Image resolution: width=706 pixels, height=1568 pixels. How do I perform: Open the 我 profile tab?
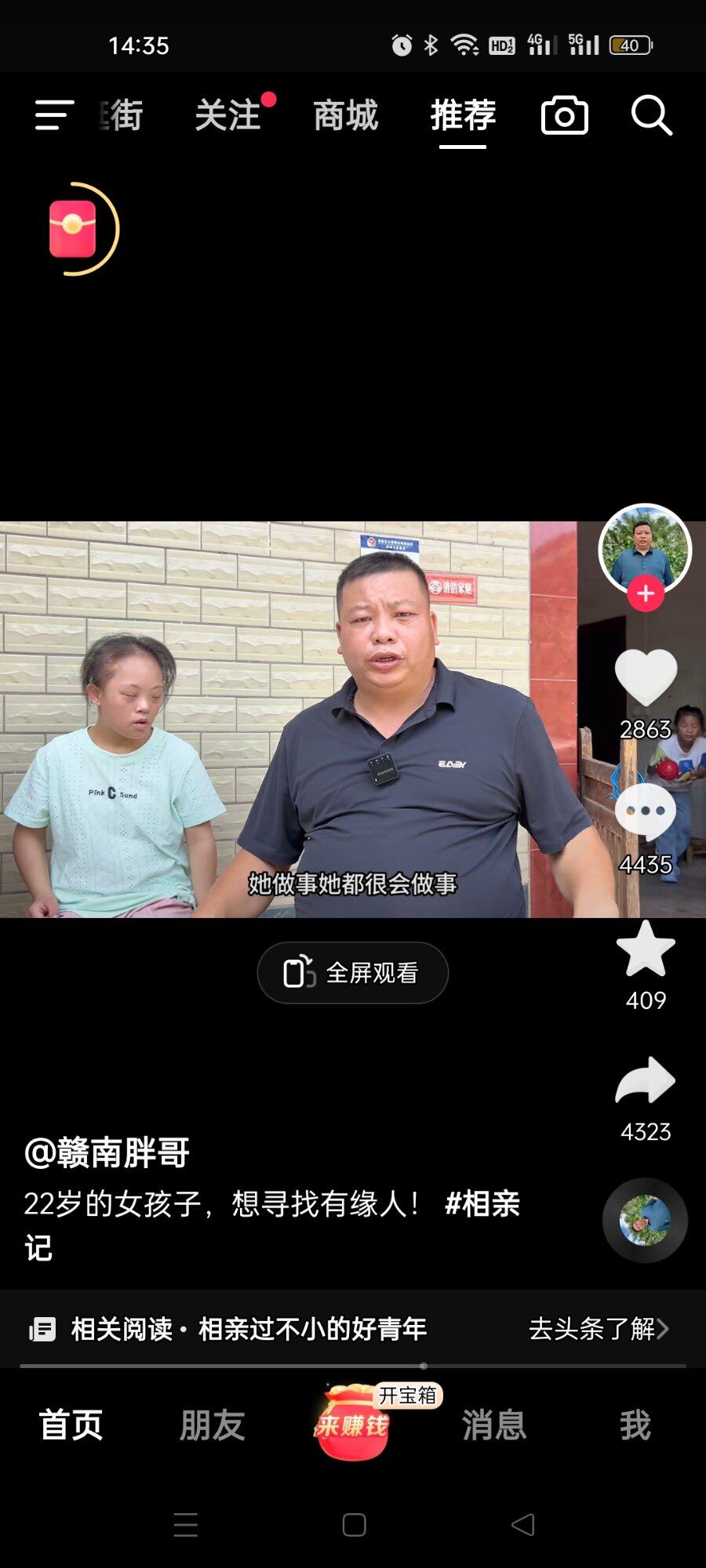[x=635, y=1425]
